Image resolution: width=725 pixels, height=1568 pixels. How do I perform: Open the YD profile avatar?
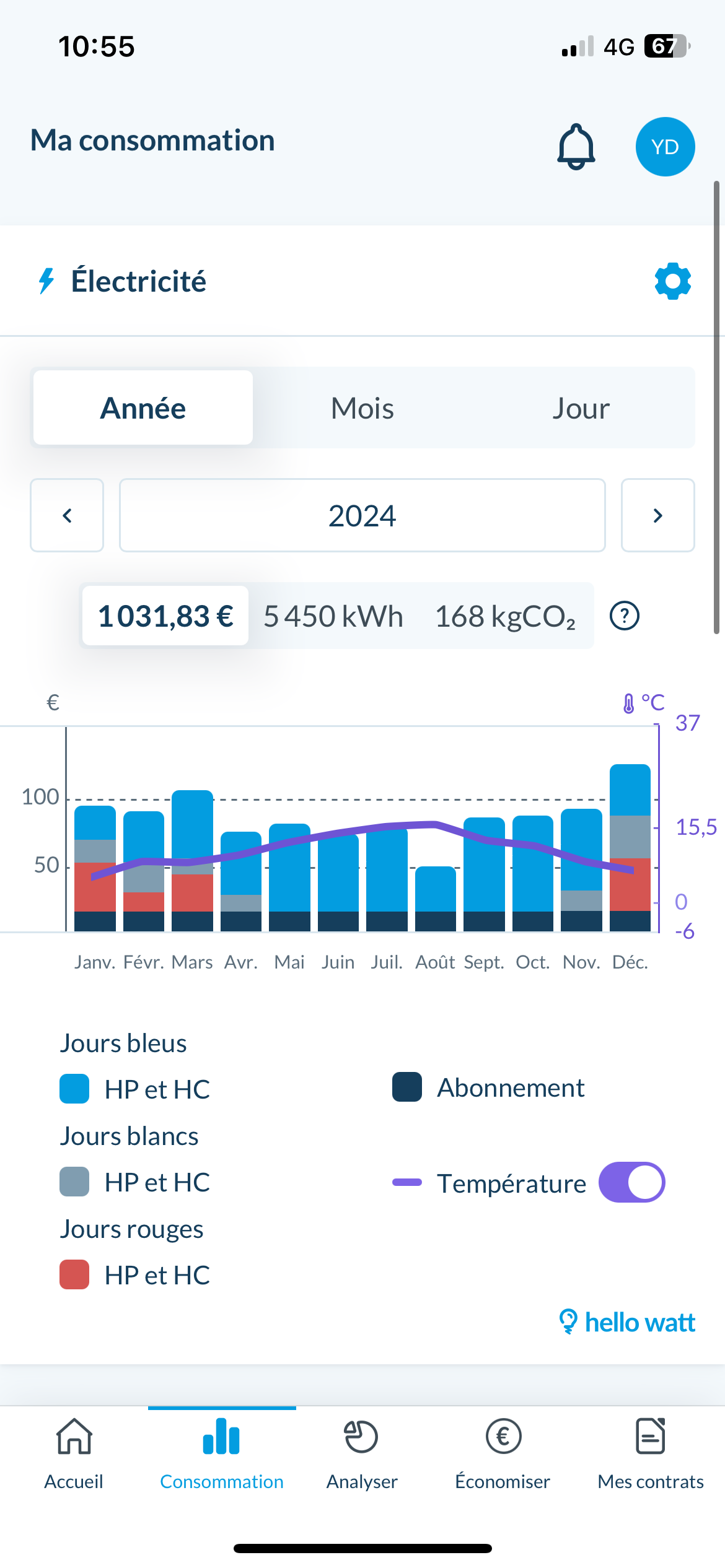(665, 147)
